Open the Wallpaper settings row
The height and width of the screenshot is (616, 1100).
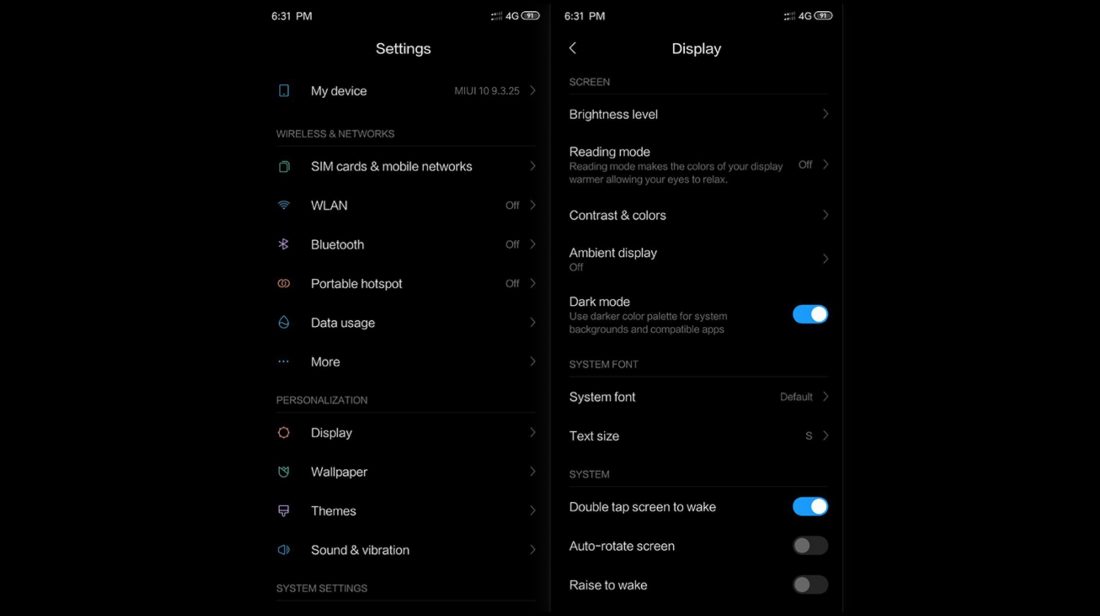tap(404, 472)
